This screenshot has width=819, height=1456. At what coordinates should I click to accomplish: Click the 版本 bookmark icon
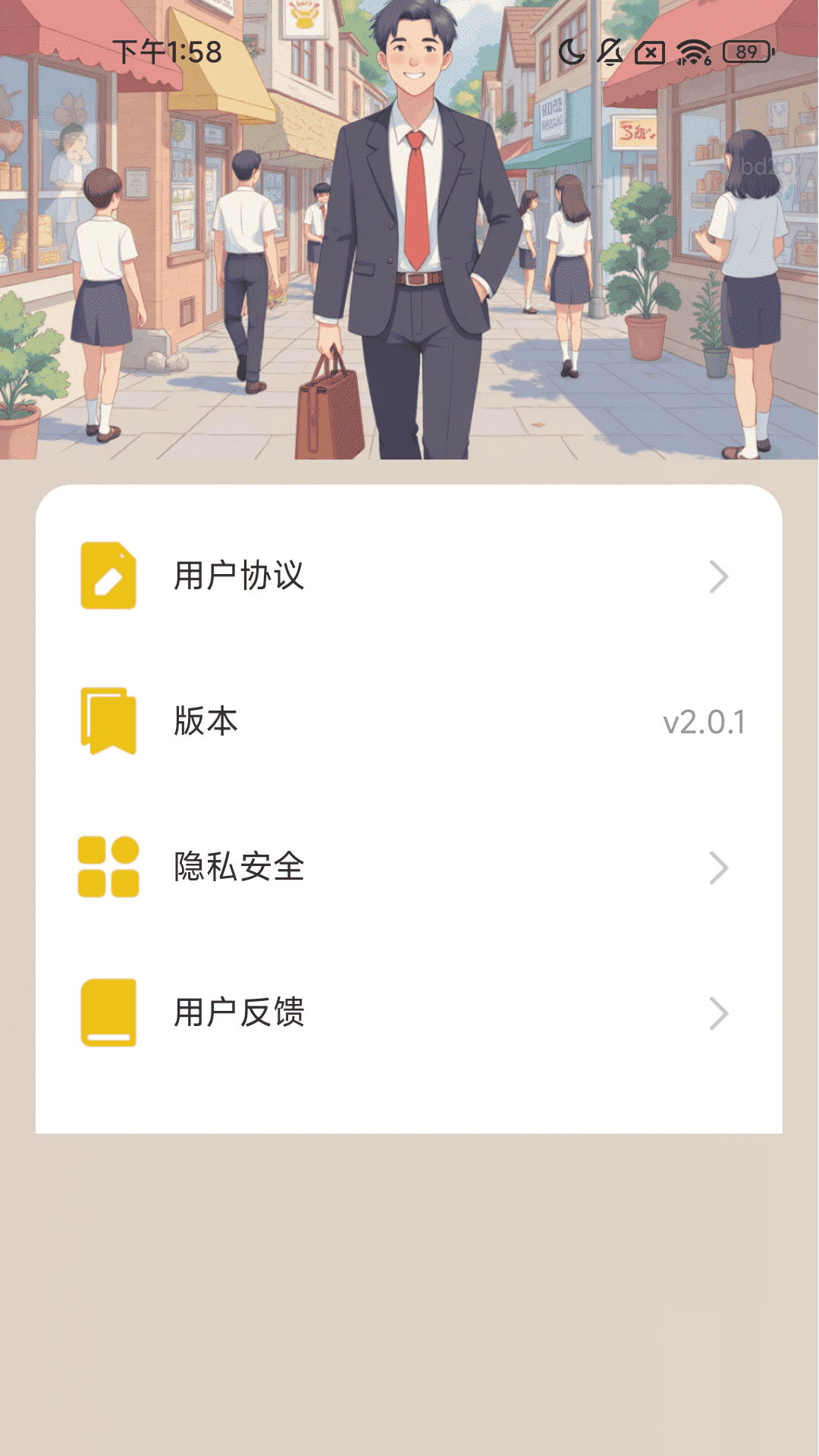(109, 722)
